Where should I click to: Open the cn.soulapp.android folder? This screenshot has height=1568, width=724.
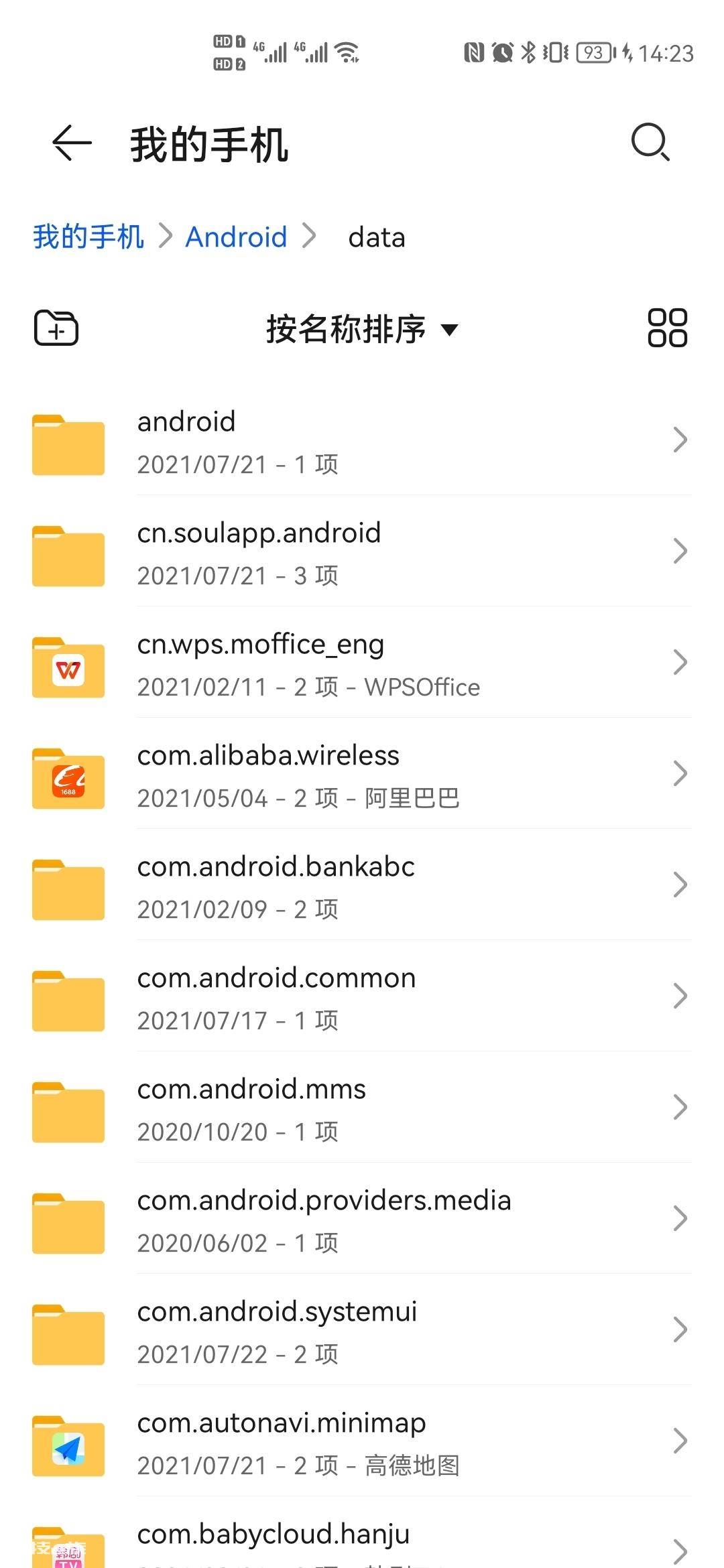point(362,551)
